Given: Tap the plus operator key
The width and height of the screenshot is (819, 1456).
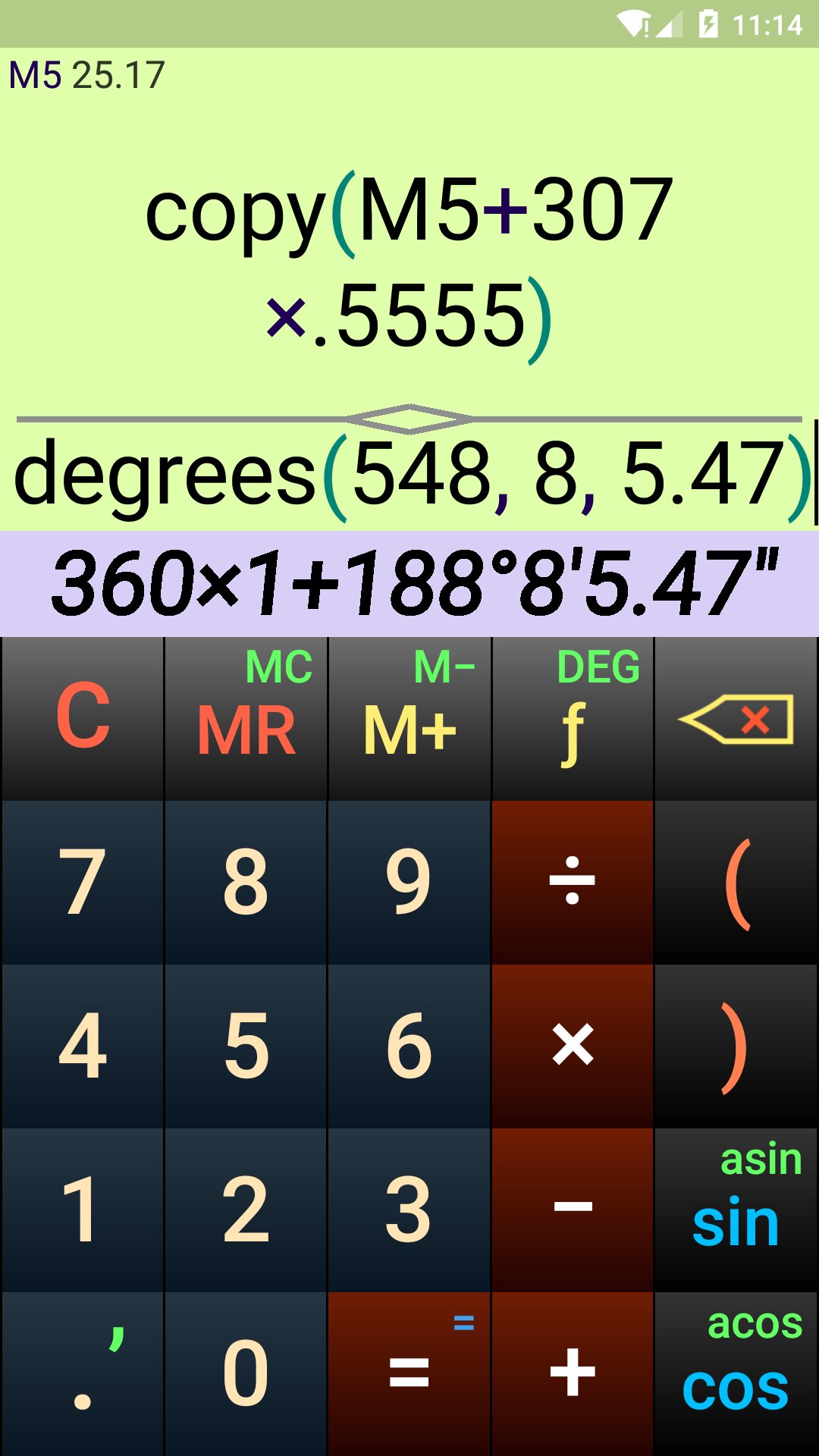Looking at the screenshot, I should [x=573, y=1373].
